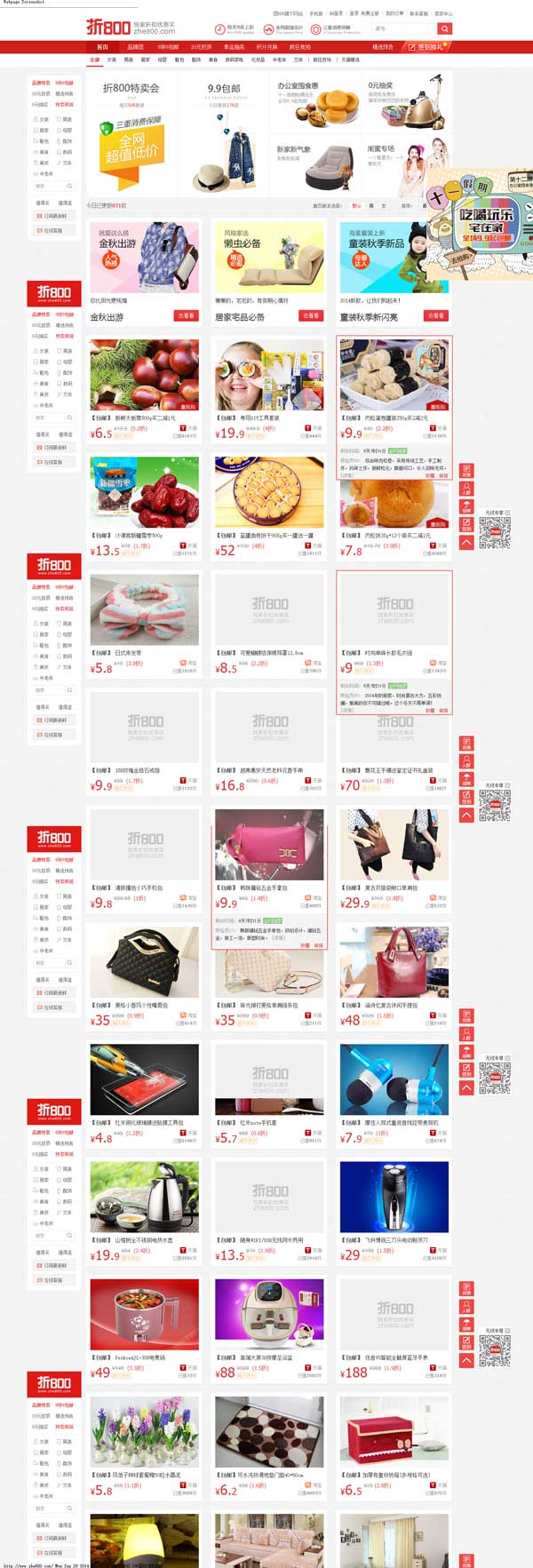Image resolution: width=533 pixels, height=1568 pixels.
Task: Open the 折800特卖会 banner
Action: tap(130, 133)
